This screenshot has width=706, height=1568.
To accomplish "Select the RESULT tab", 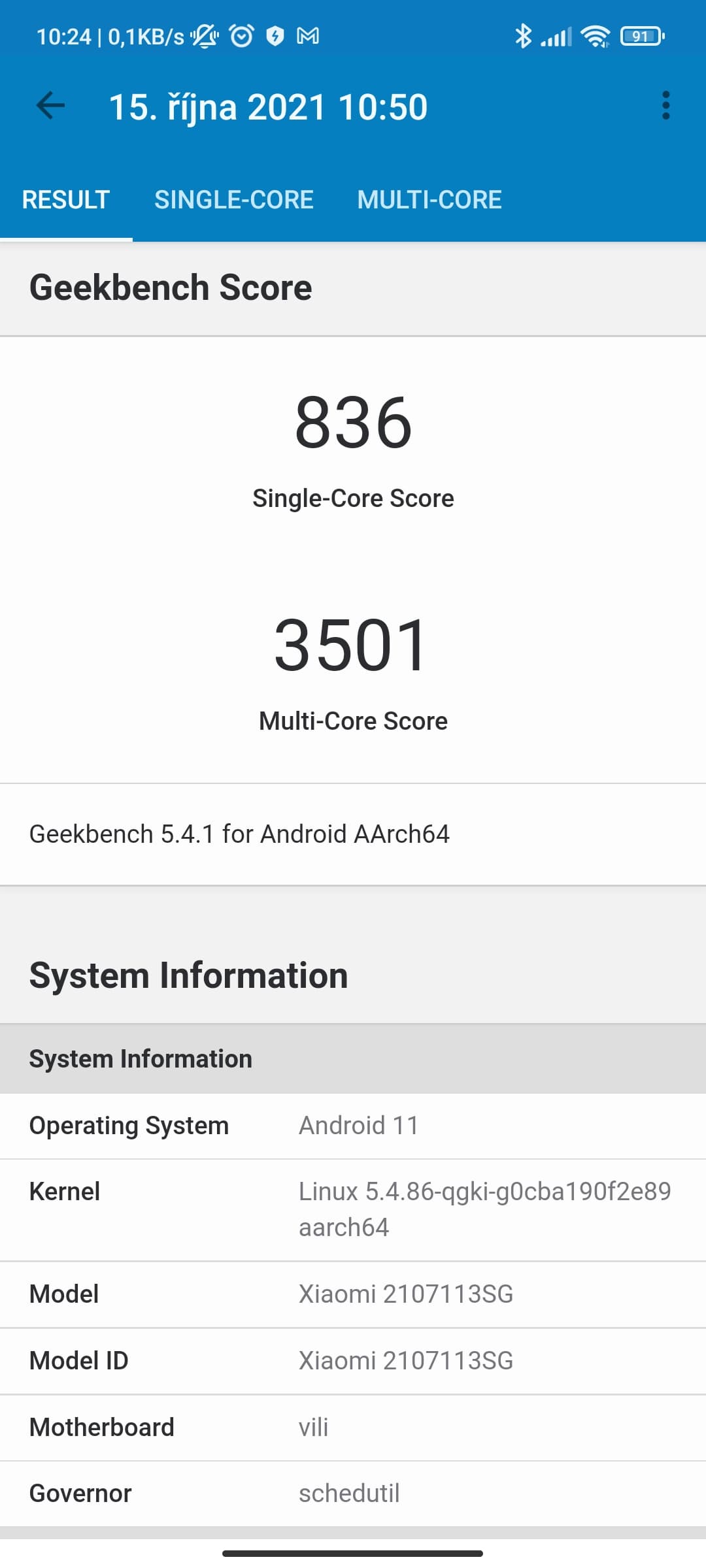I will [66, 200].
